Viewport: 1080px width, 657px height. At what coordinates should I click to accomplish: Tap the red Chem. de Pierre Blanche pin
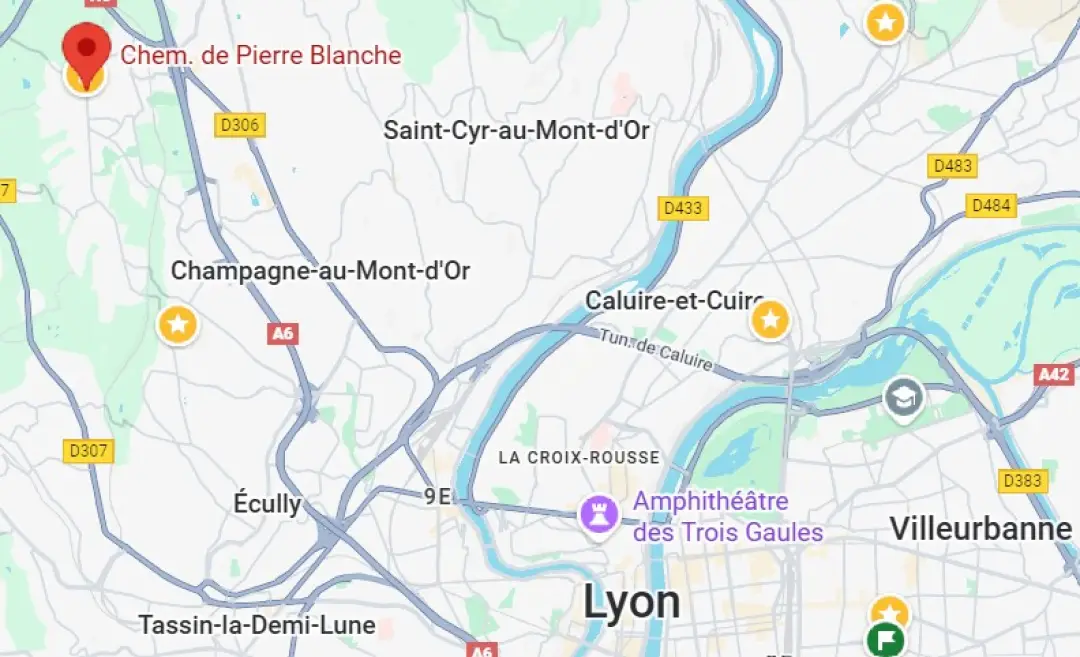[x=86, y=49]
